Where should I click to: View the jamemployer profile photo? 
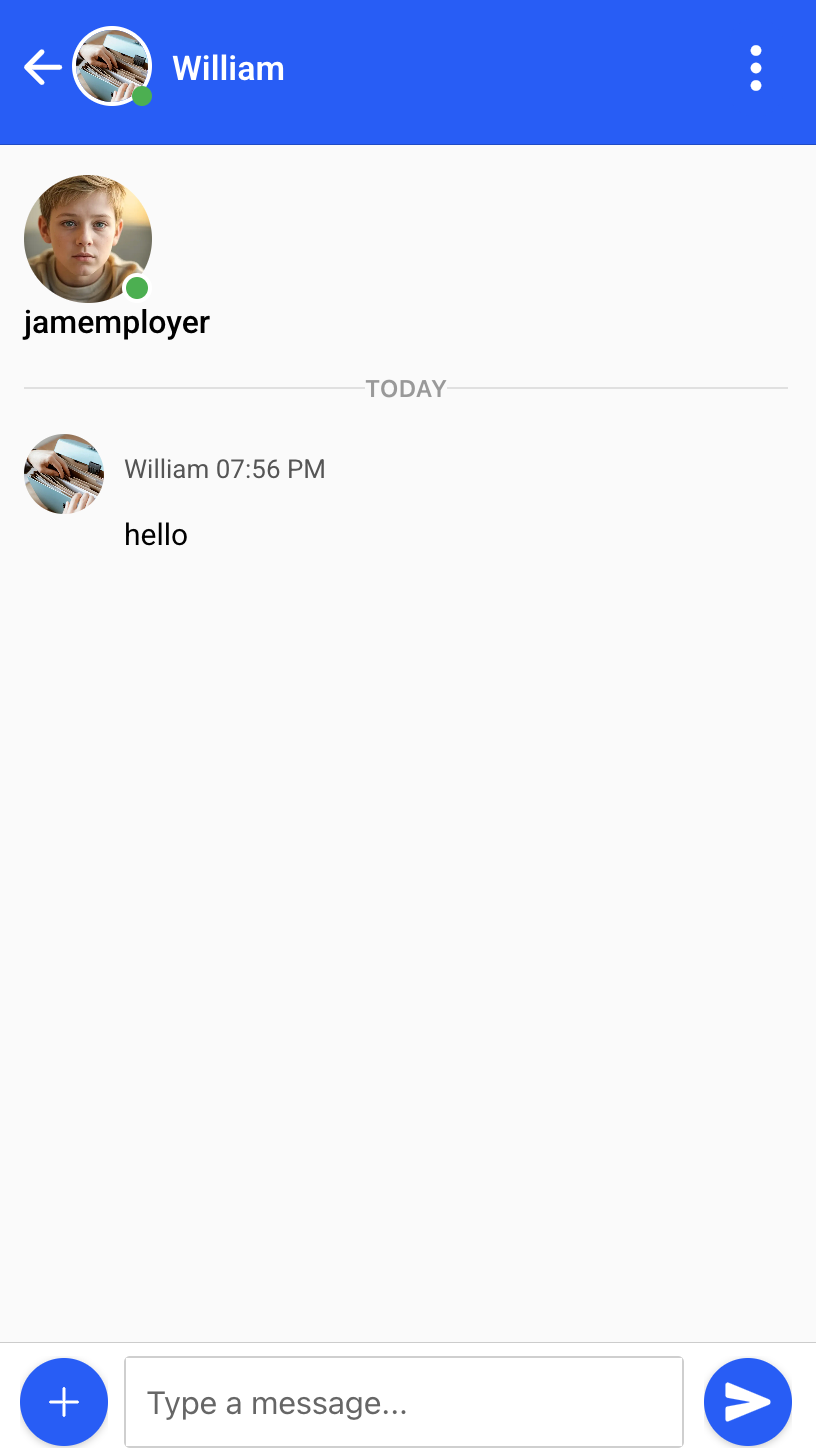[x=88, y=239]
